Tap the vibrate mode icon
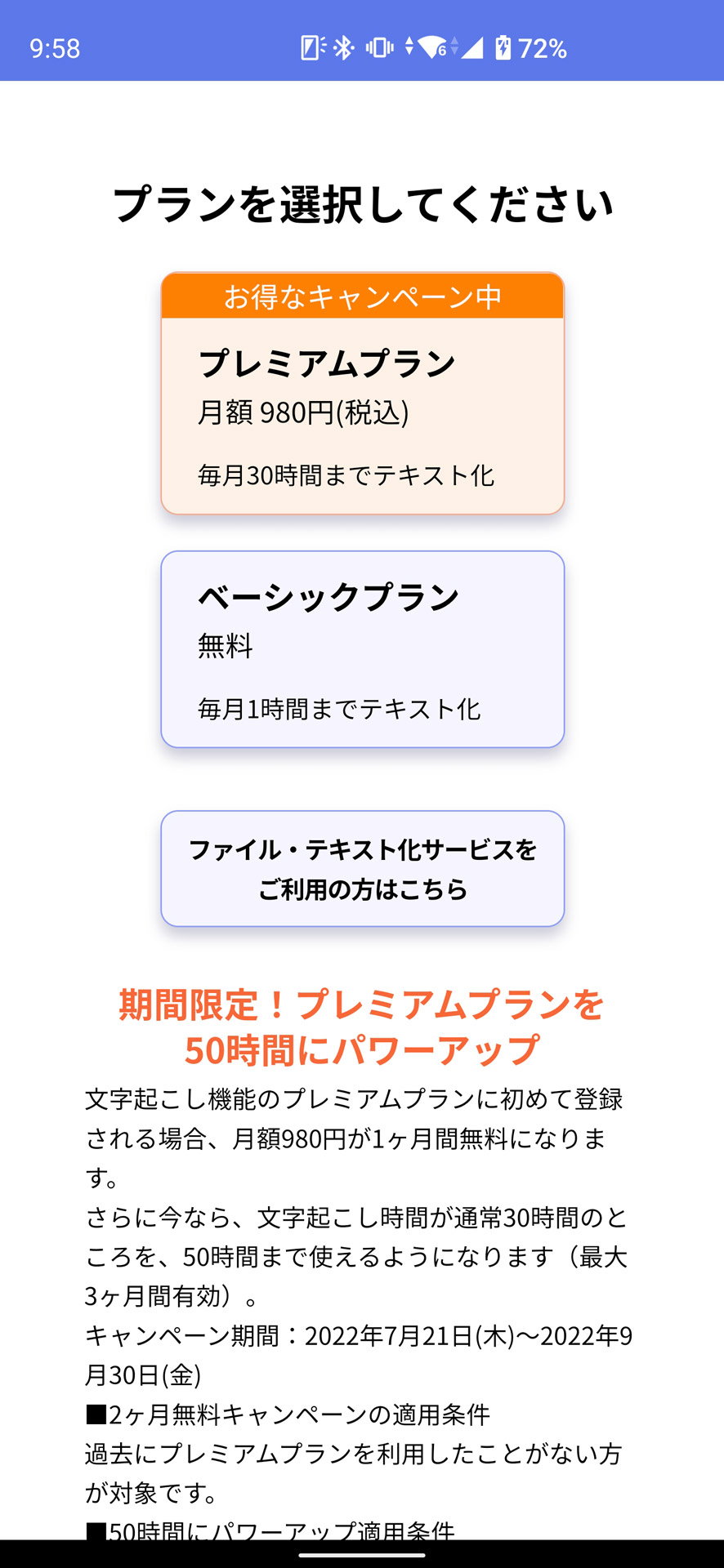The image size is (724, 1568). point(378,49)
